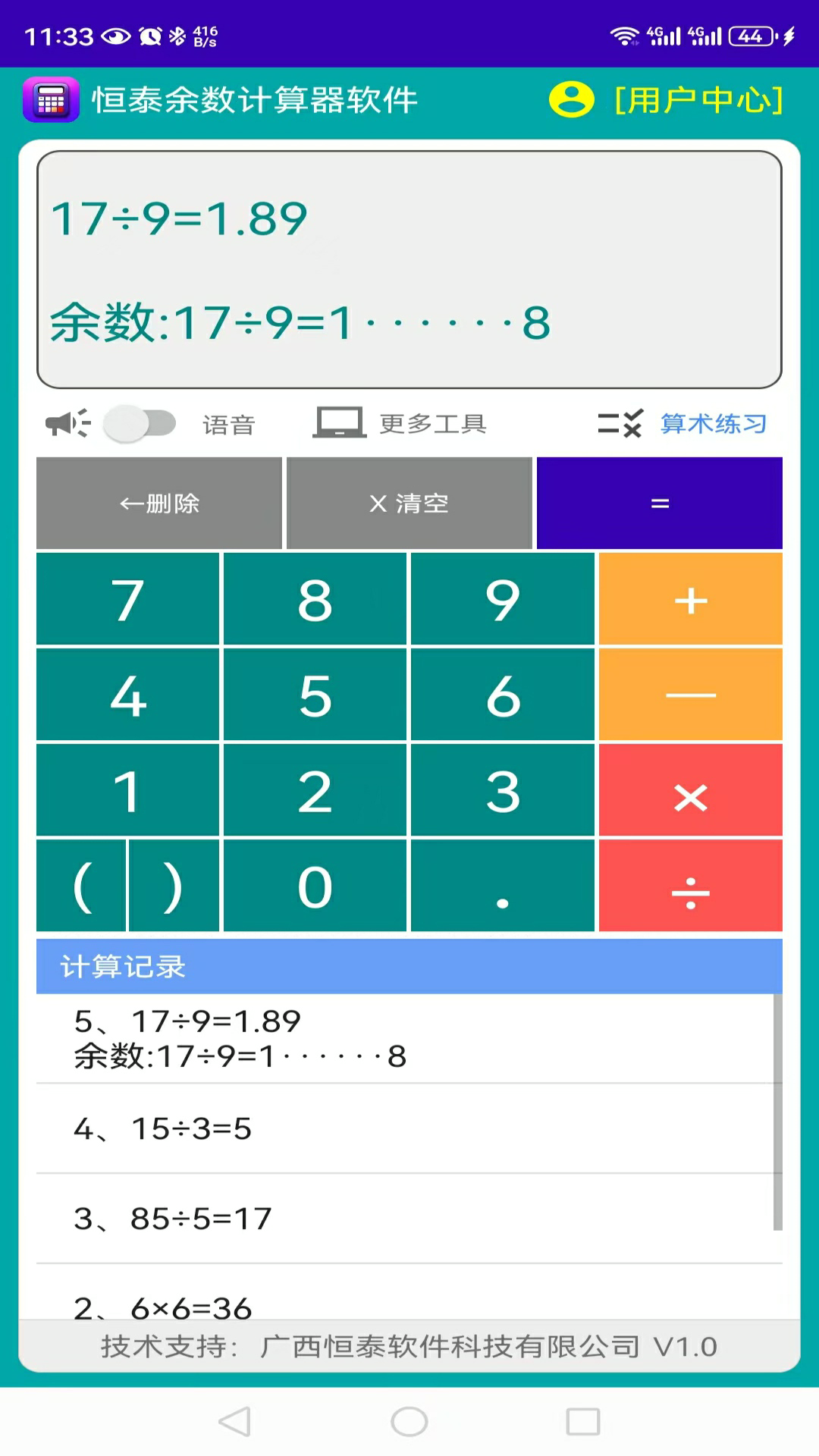Image resolution: width=819 pixels, height=1456 pixels.
Task: Open 更多工具 more tools
Action: [x=402, y=423]
